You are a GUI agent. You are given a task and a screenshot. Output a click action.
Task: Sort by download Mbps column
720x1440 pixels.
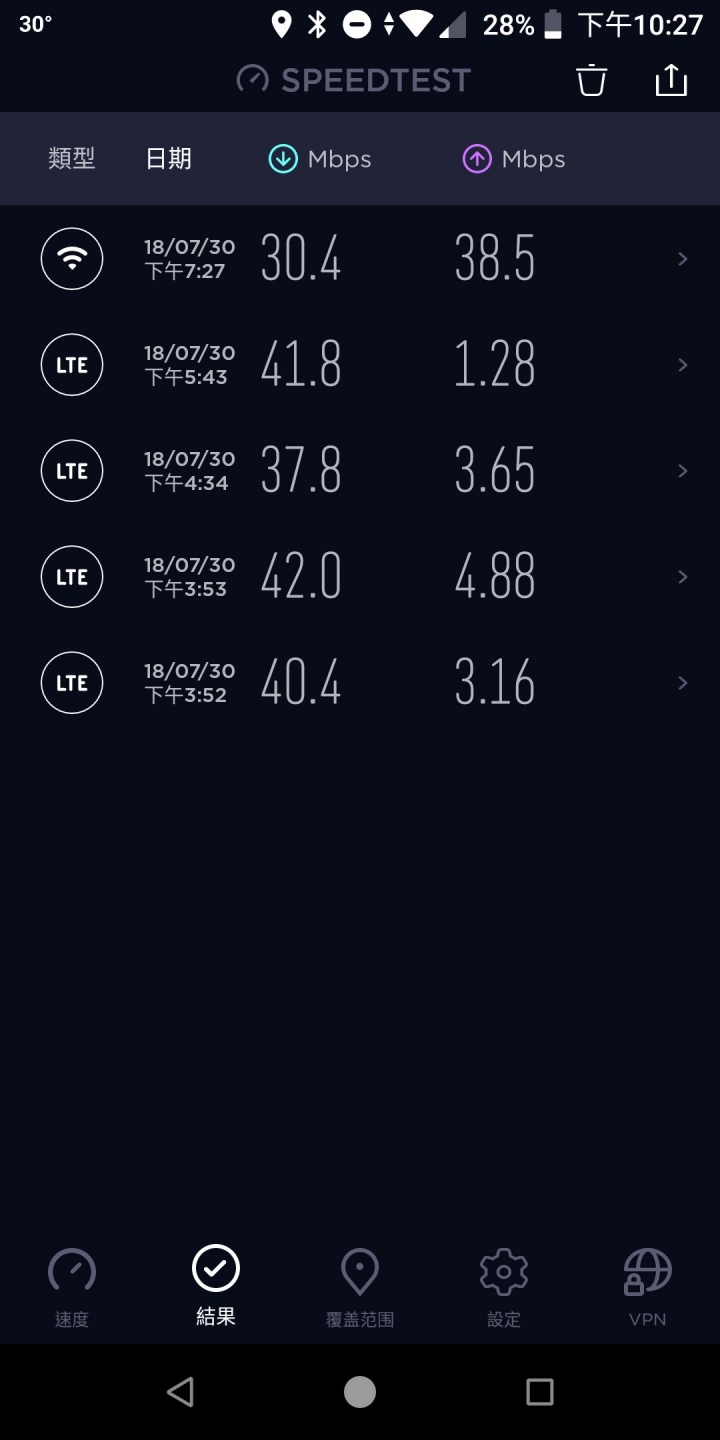[x=320, y=159]
